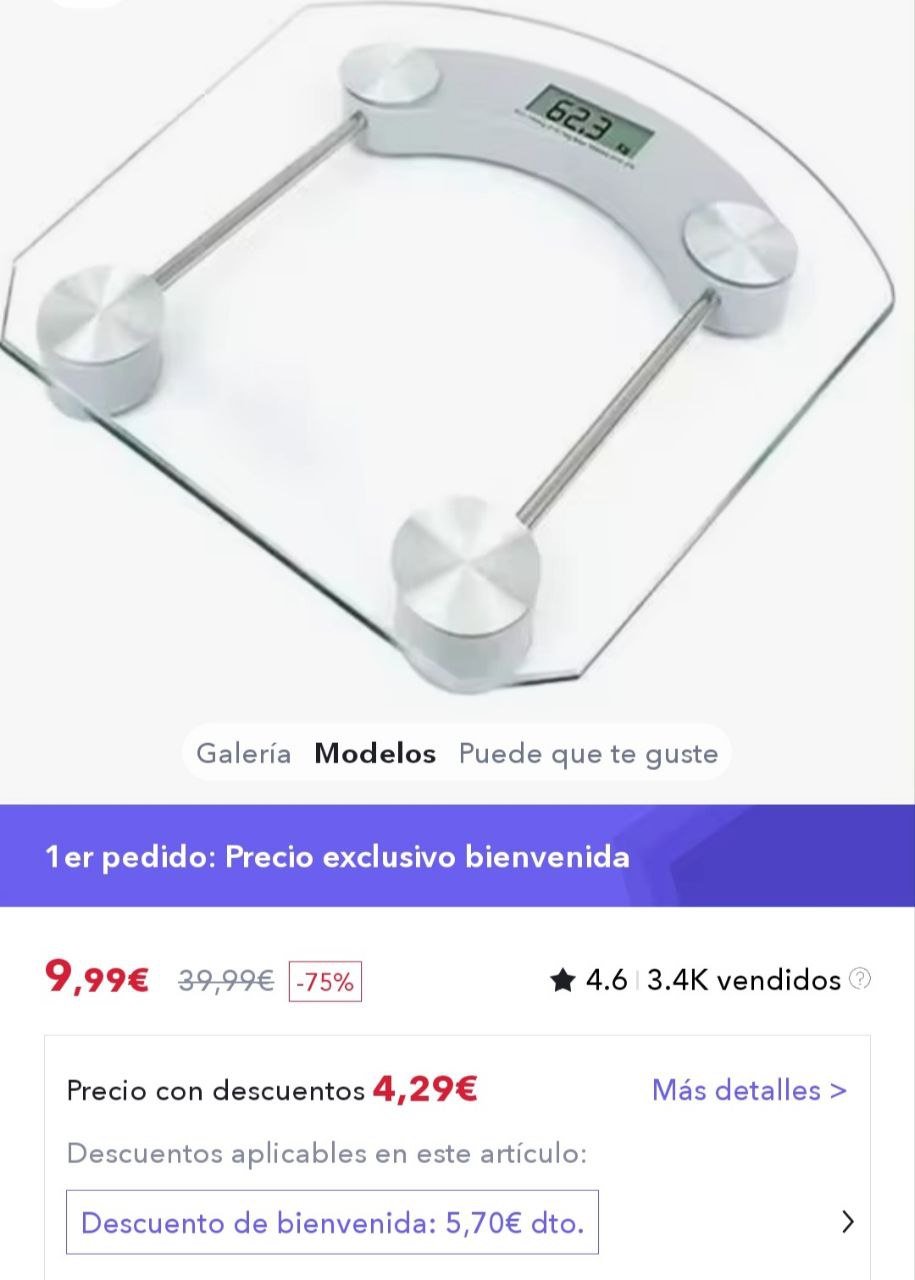The width and height of the screenshot is (915, 1280).
Task: Switch to the Galería tab
Action: 243,753
